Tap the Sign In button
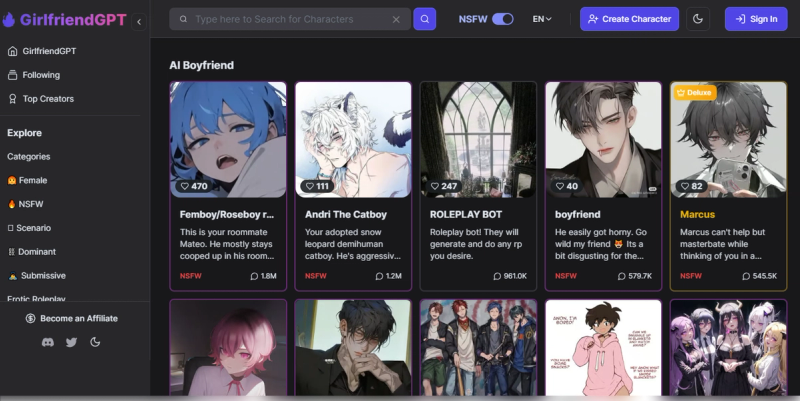Screen dimensions: 800x401 coord(756,19)
